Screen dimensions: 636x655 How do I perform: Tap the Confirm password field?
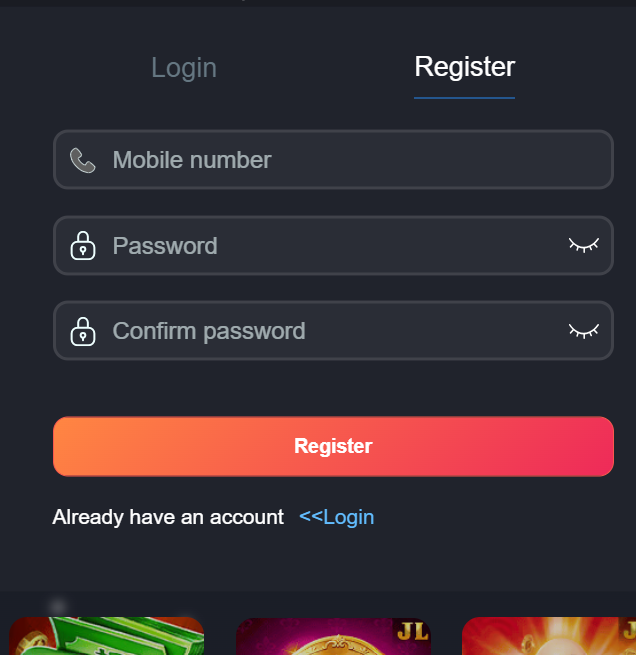pyautogui.click(x=330, y=331)
